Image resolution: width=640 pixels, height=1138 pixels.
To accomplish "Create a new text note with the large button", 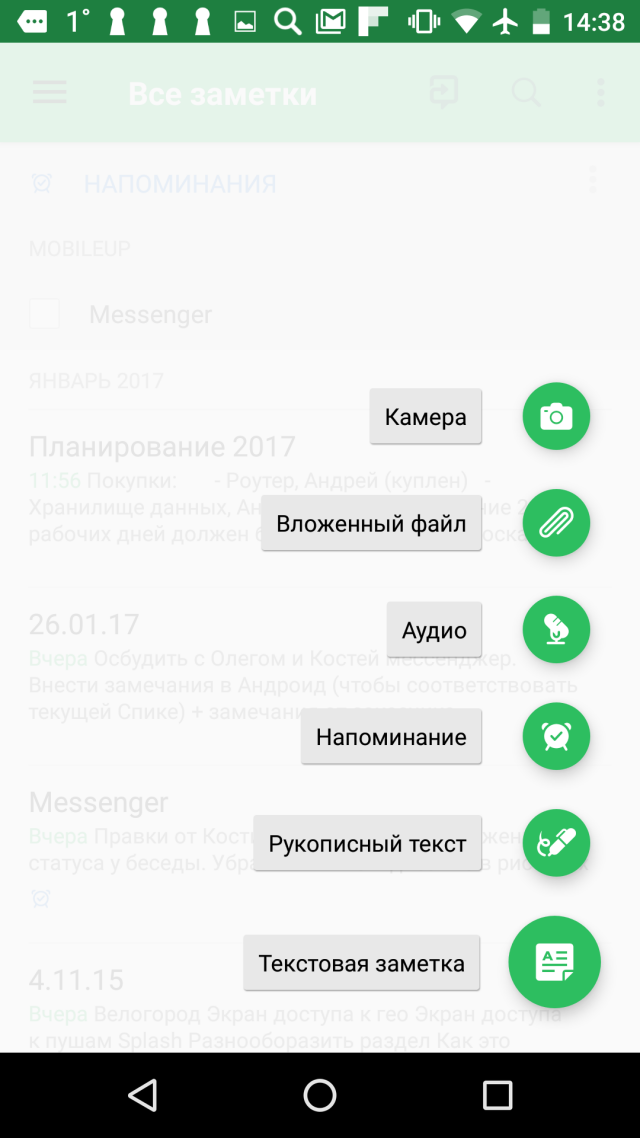I will pos(554,962).
